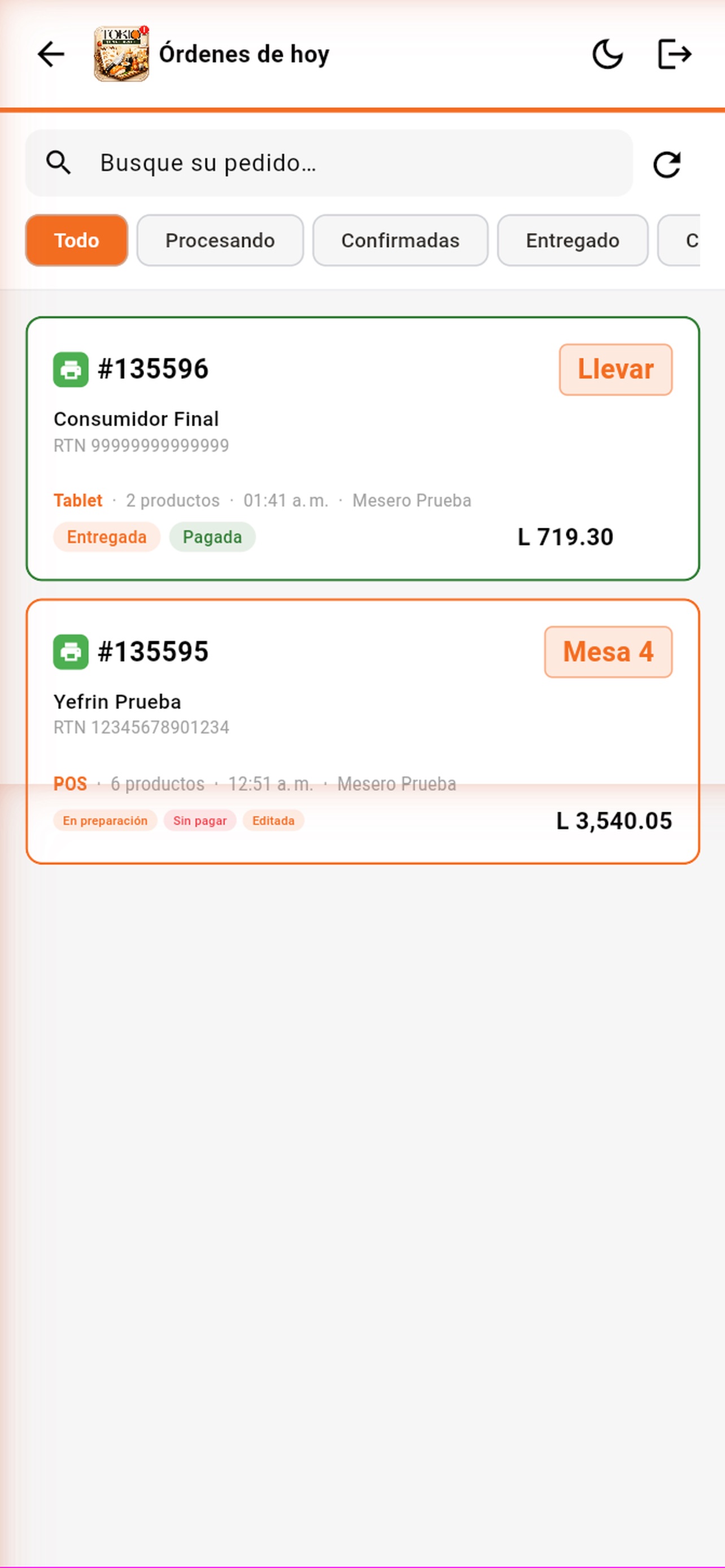The height and width of the screenshot is (1568, 725).
Task: Filter orders by Procesando
Action: tap(220, 240)
